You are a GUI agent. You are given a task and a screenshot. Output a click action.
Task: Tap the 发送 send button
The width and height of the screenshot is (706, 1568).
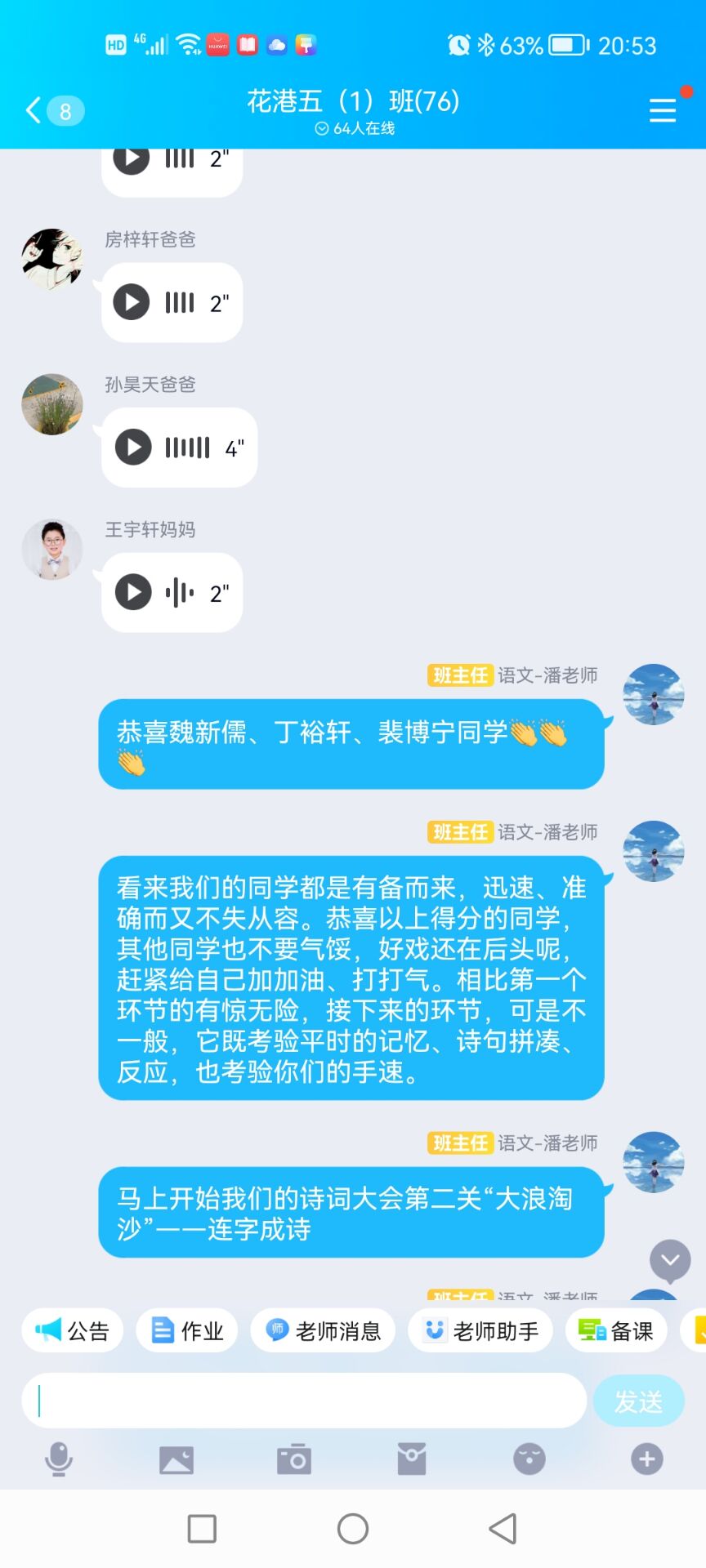(x=638, y=1401)
